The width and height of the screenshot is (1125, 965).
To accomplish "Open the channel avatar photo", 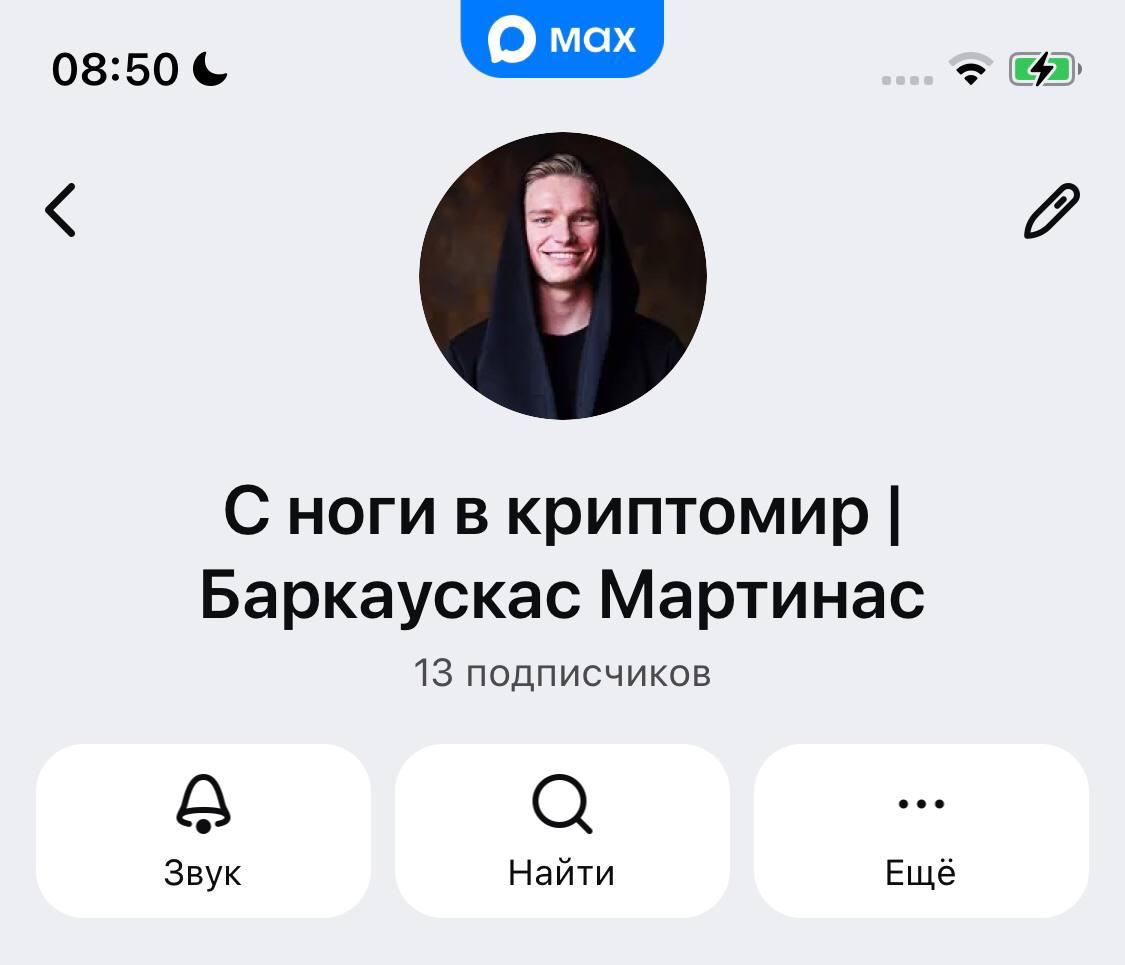I will tap(563, 276).
